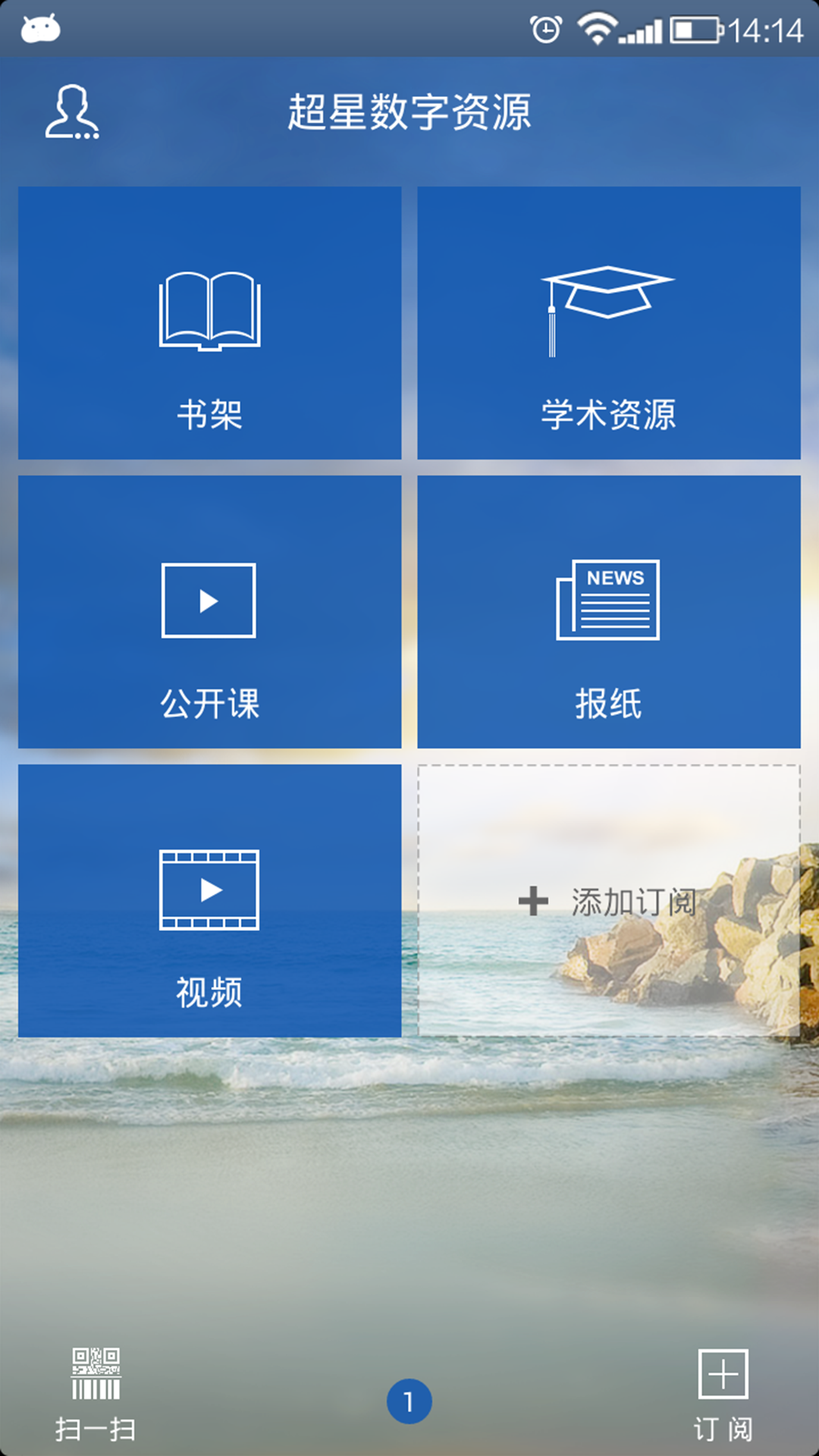Open the 公开课 open courses play icon
819x1456 pixels.
(x=207, y=603)
